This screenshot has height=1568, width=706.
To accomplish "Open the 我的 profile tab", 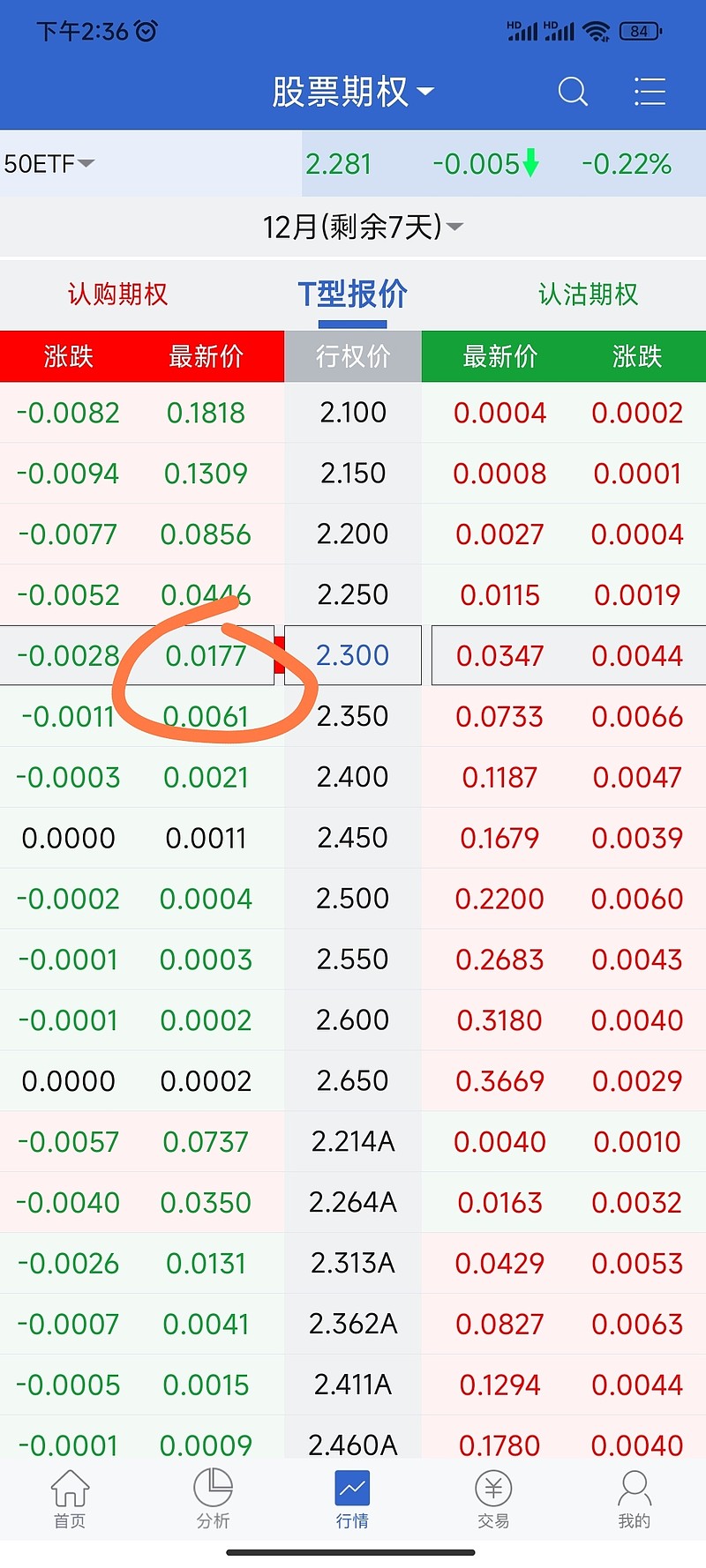I will [635, 1499].
